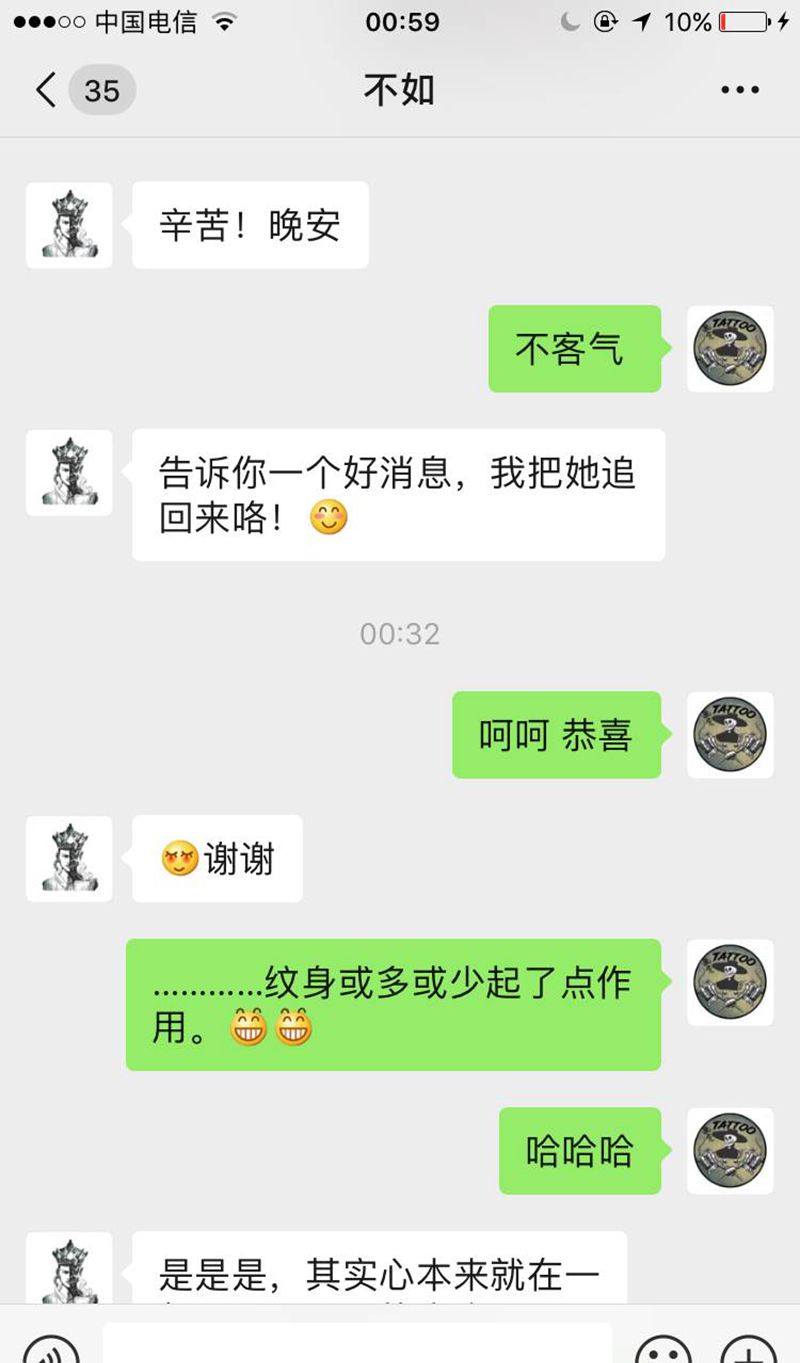View contact avatar beside 辛苦！晚安
The image size is (800, 1363).
tap(69, 225)
